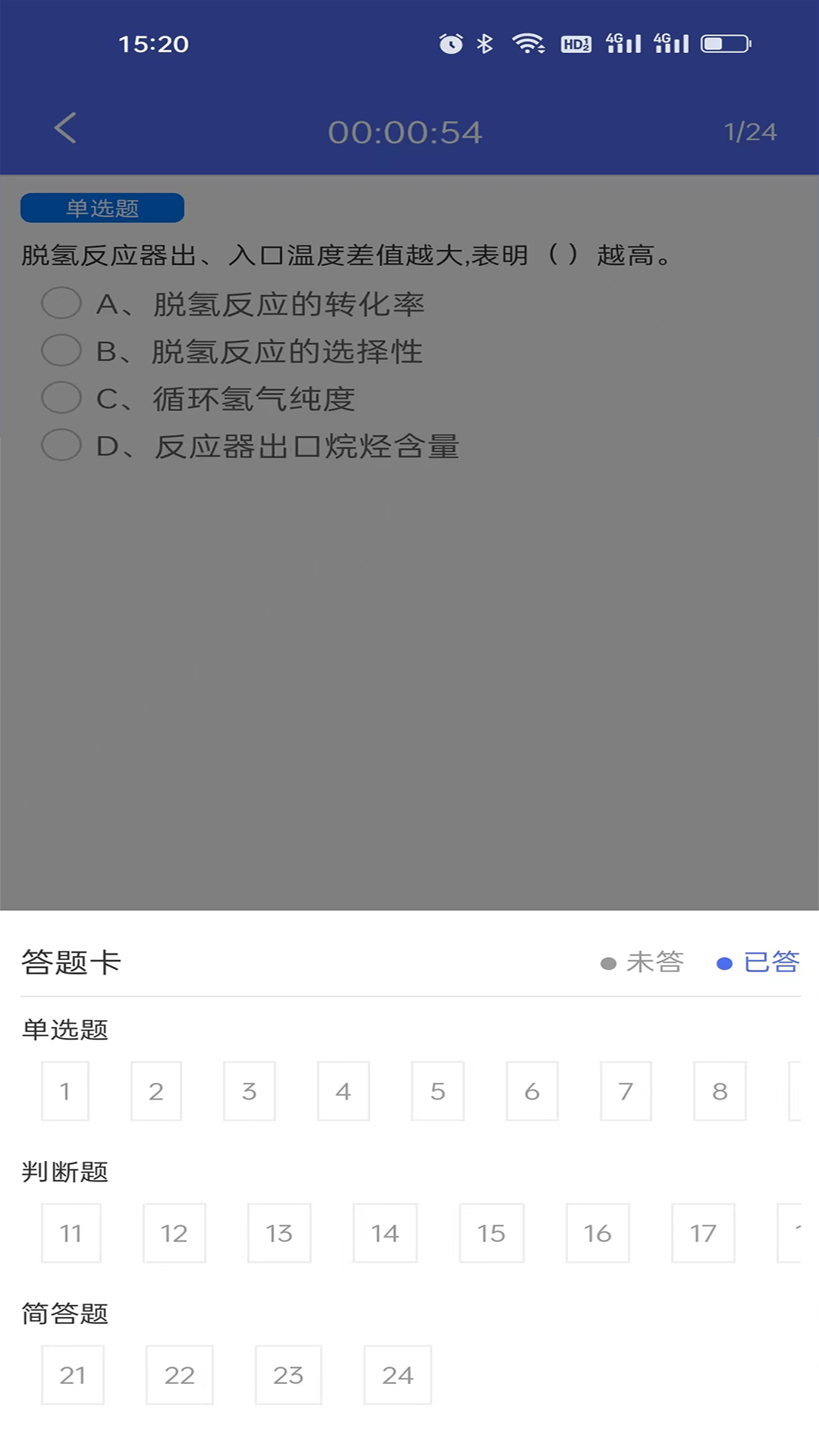Jump to question 1 in answer card
819x1456 pixels.
(x=65, y=1091)
